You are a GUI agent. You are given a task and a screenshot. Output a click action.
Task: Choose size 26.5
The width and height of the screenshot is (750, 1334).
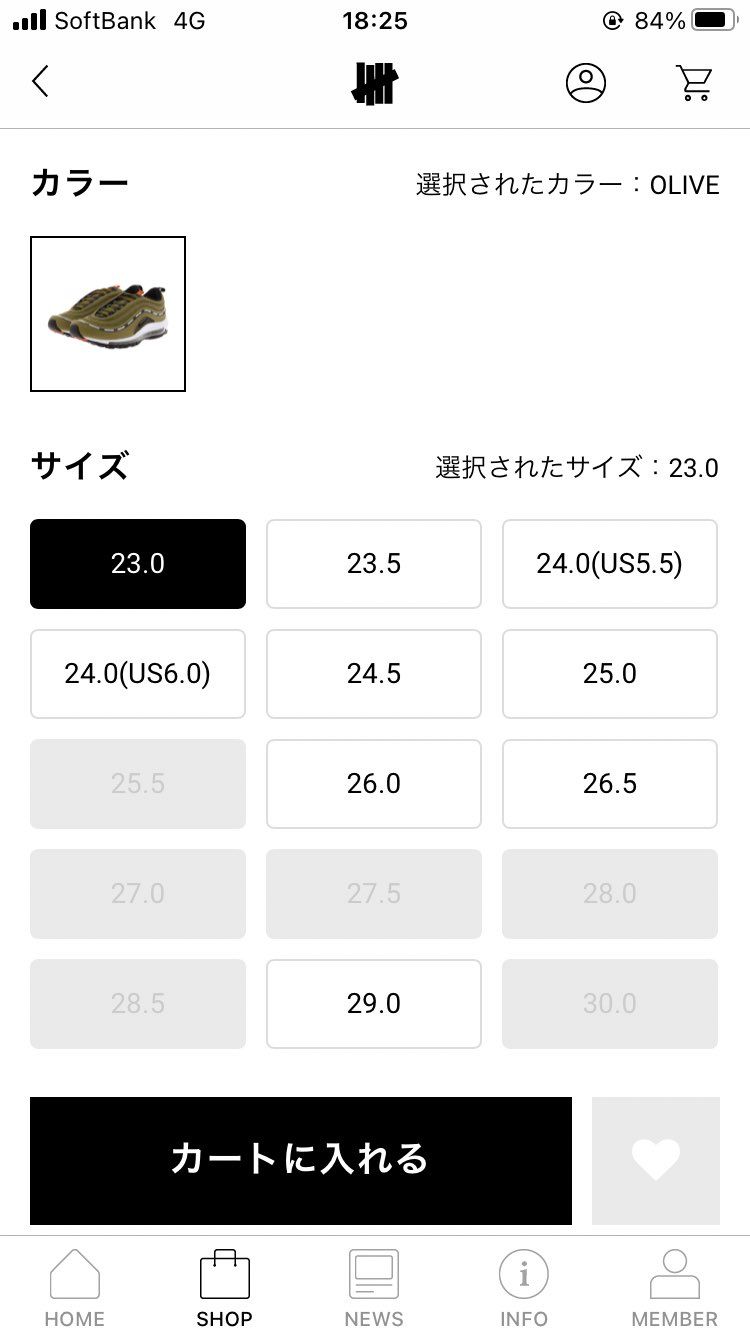609,784
